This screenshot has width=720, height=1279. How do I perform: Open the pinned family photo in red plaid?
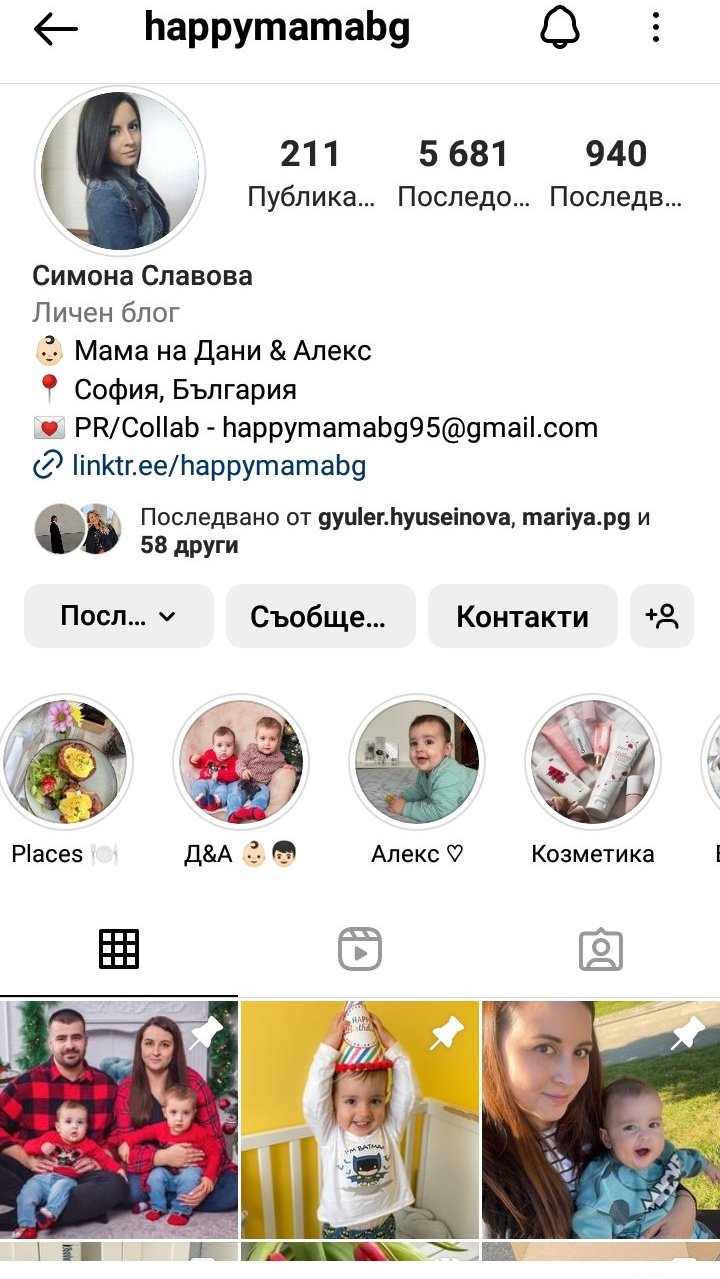click(119, 1119)
